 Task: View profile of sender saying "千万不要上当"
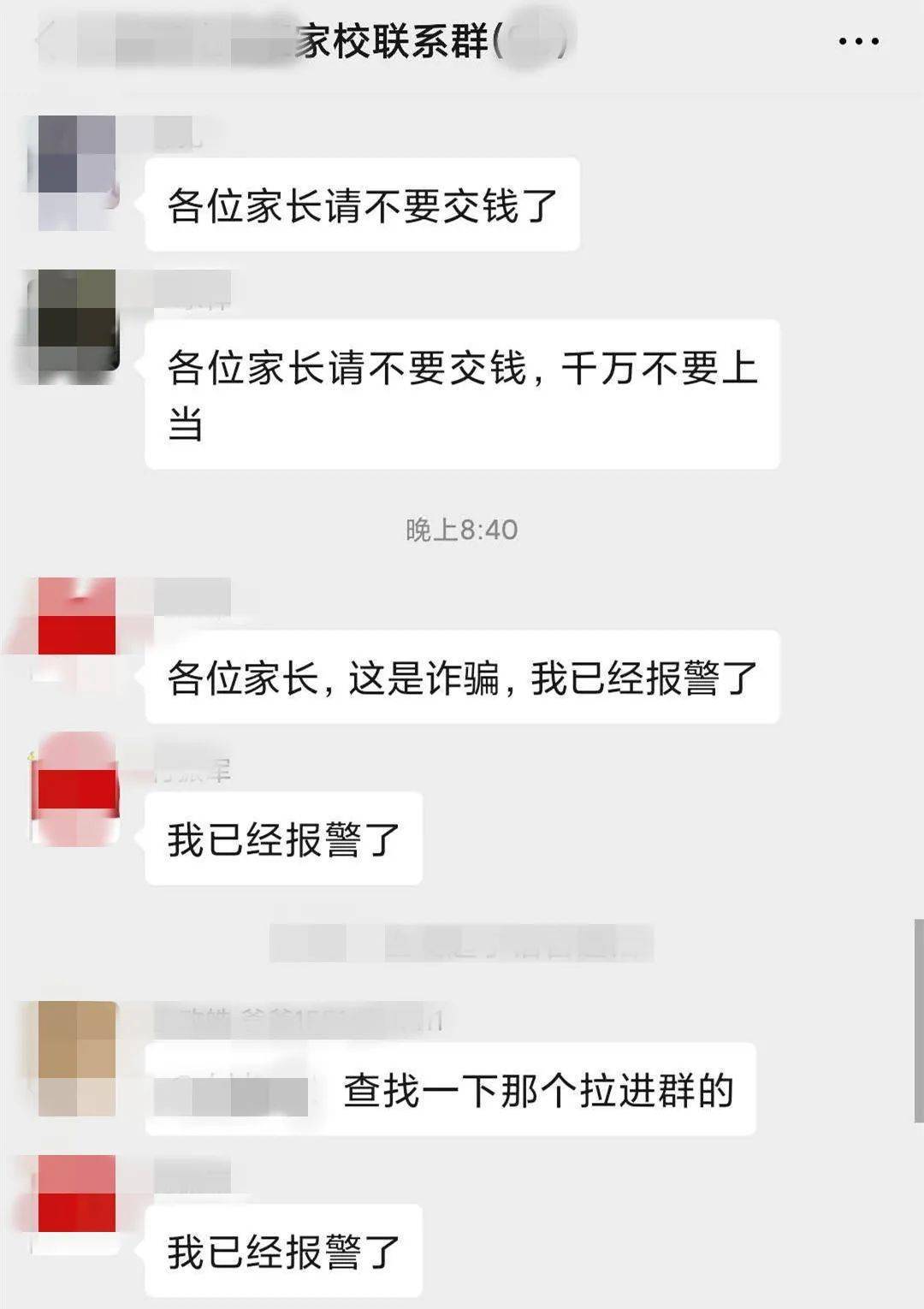[75, 327]
